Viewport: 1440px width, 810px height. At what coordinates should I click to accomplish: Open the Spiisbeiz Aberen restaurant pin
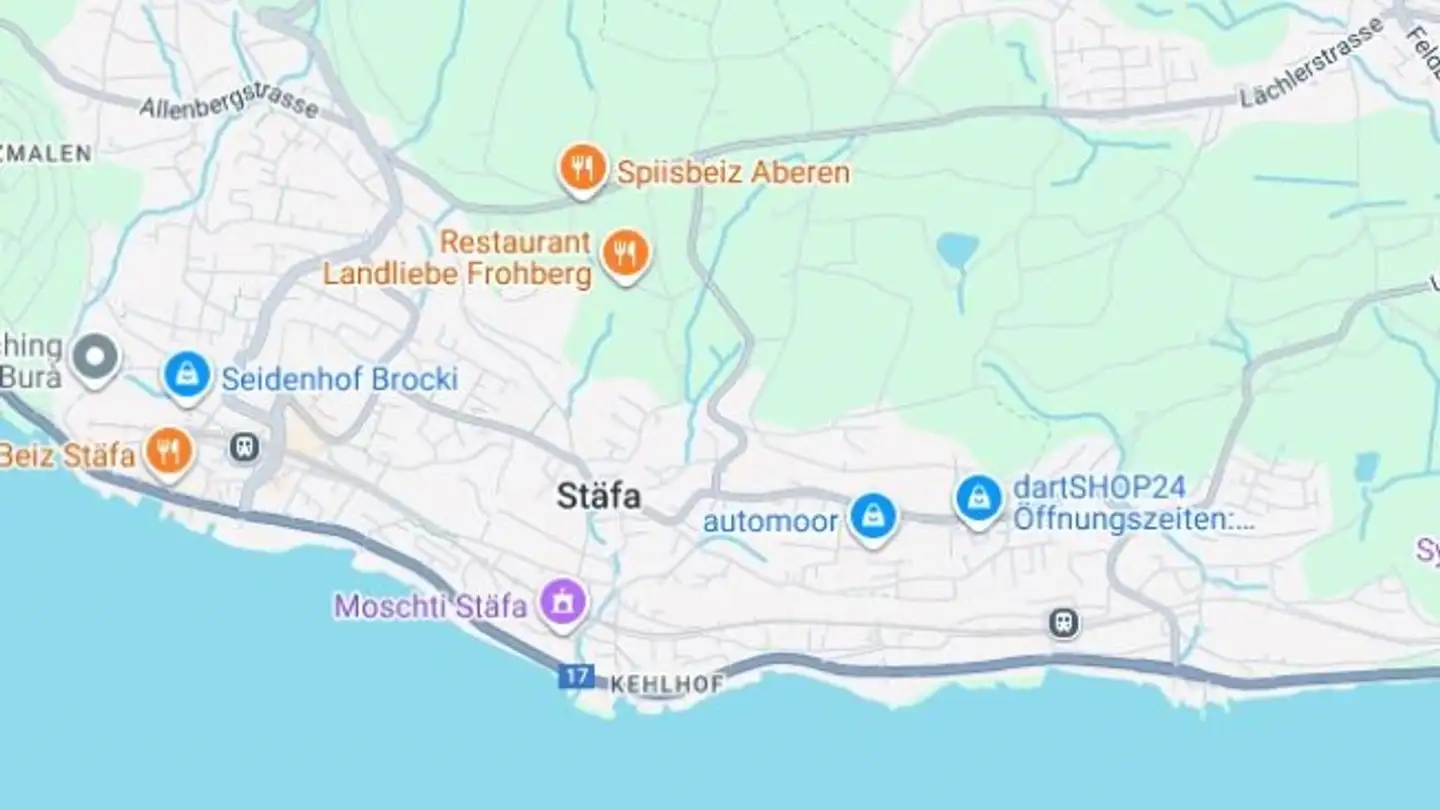tap(582, 167)
